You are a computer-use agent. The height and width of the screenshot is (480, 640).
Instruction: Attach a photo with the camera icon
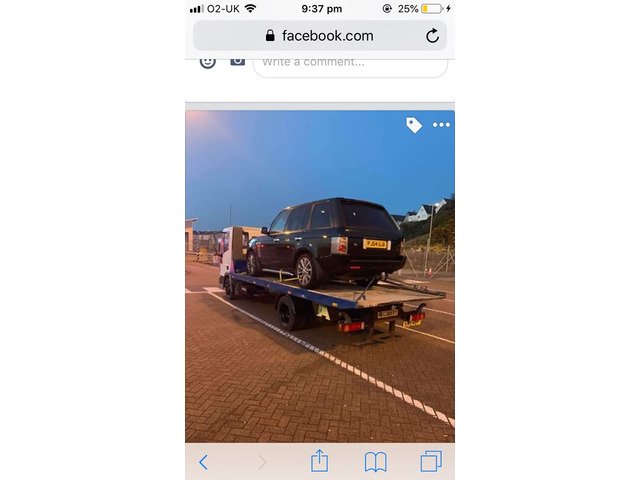click(237, 60)
